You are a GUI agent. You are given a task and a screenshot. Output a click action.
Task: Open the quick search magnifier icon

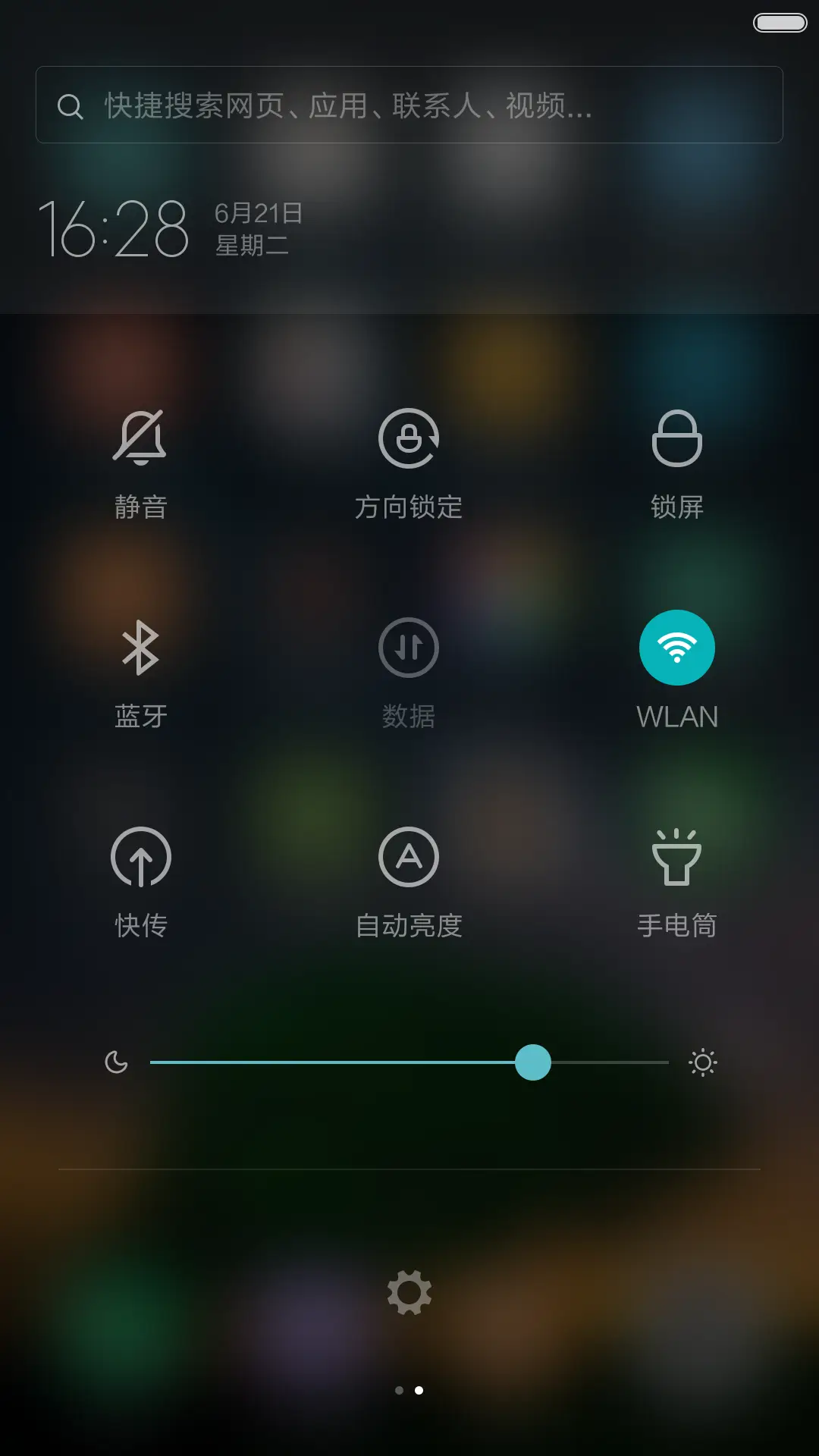(x=71, y=106)
